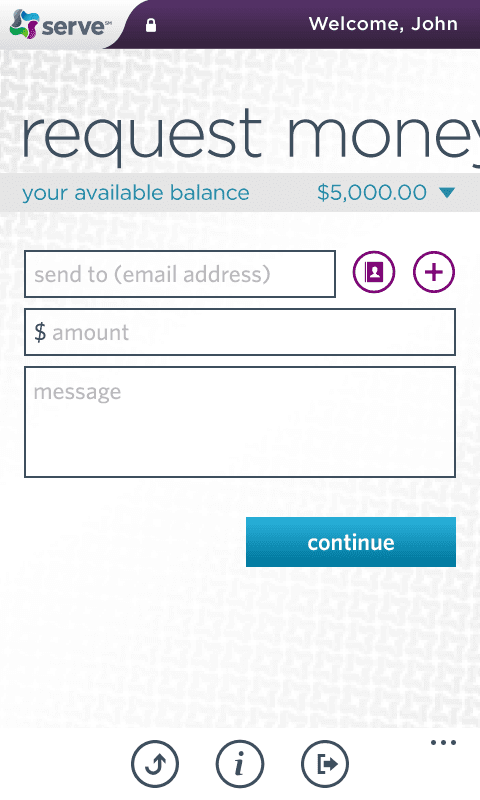Viewport: 480px width, 800px height.
Task: Tap the message text box
Action: 240,422
